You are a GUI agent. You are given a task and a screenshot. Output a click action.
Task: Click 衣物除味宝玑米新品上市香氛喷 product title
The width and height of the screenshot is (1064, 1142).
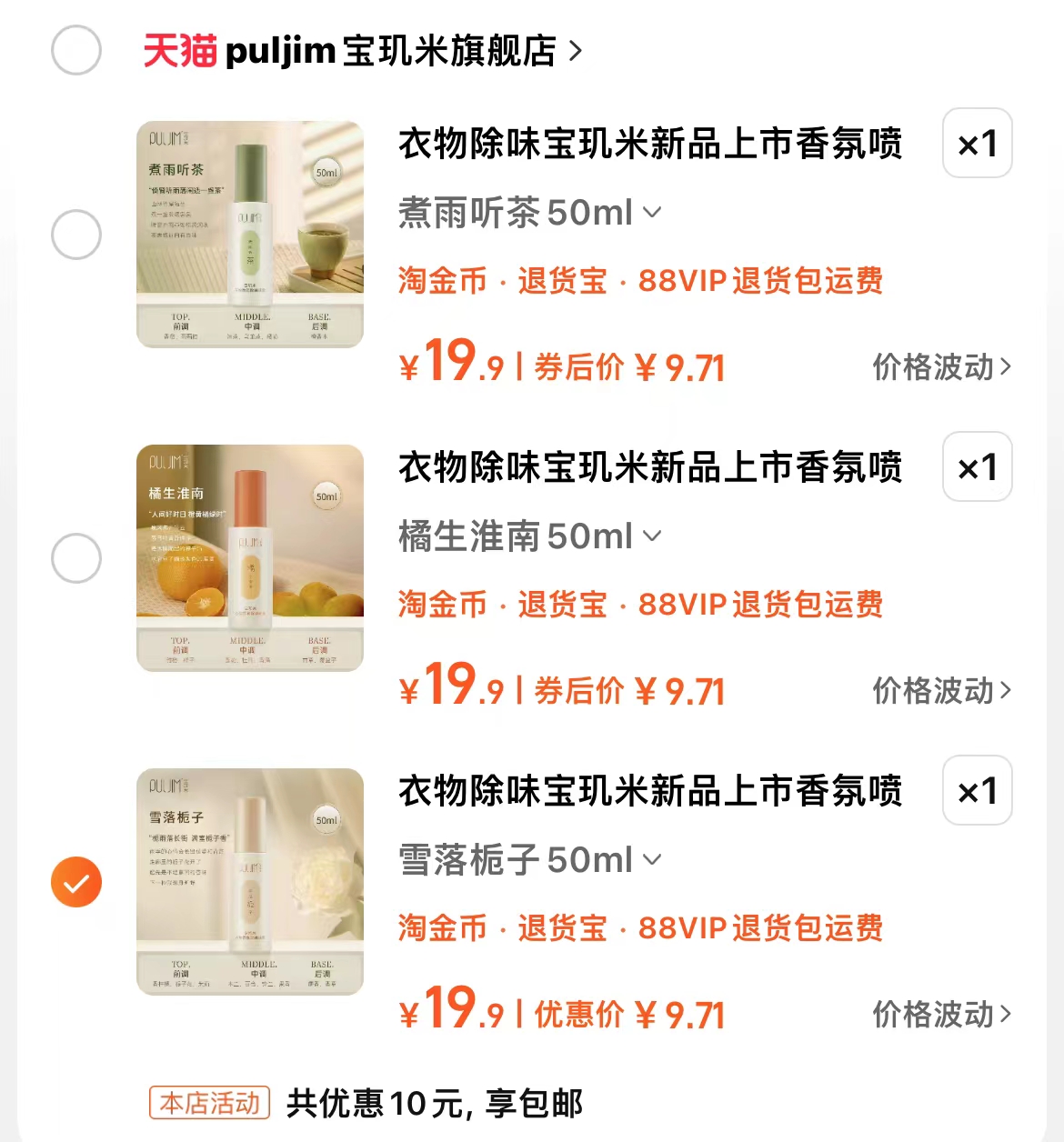(x=650, y=144)
